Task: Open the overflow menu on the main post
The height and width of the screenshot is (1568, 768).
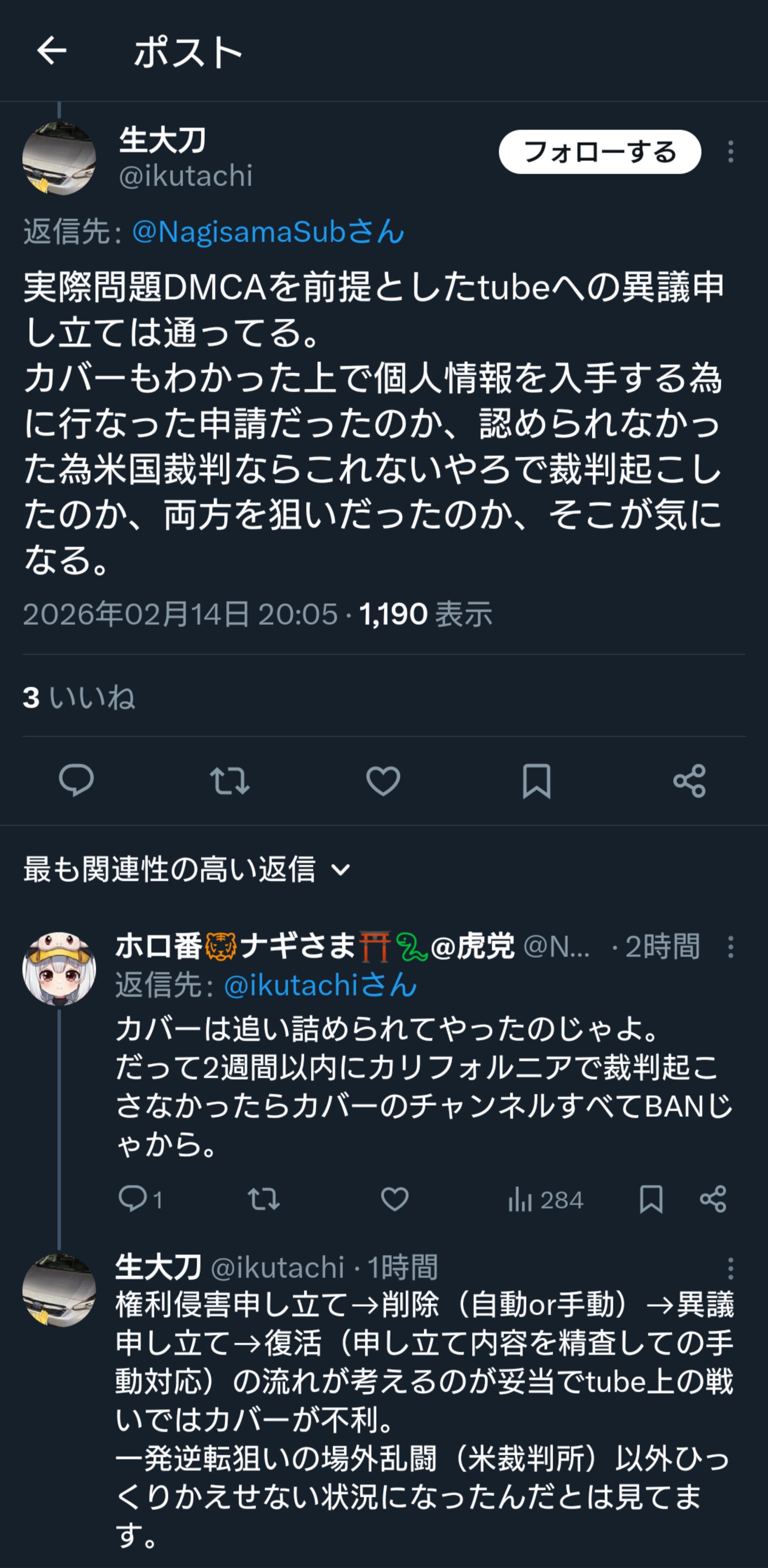Action: coord(730,151)
